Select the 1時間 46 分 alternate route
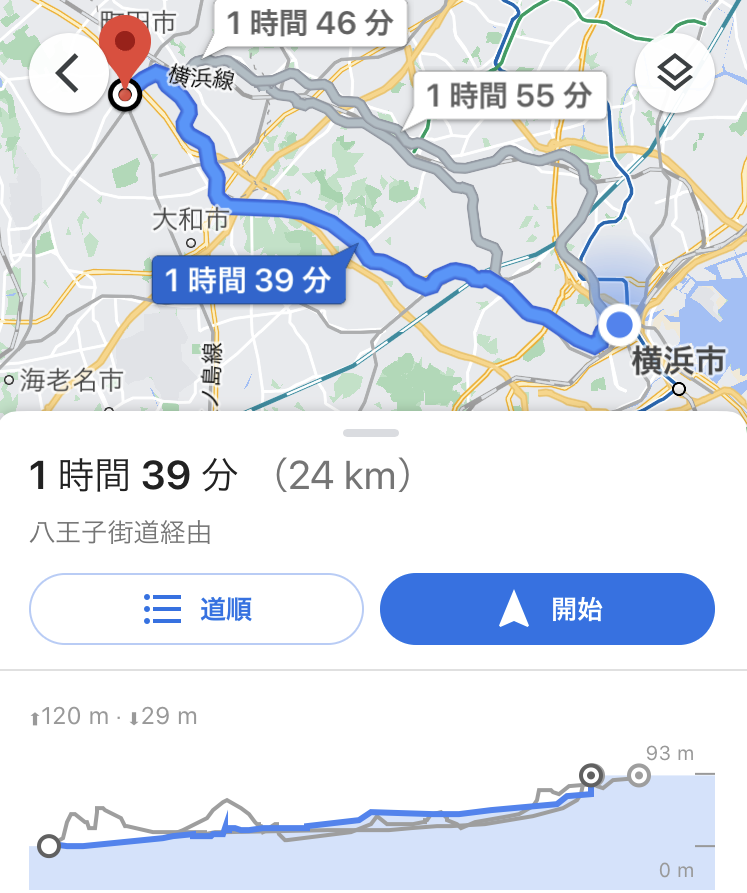Image resolution: width=747 pixels, height=893 pixels. coord(309,22)
